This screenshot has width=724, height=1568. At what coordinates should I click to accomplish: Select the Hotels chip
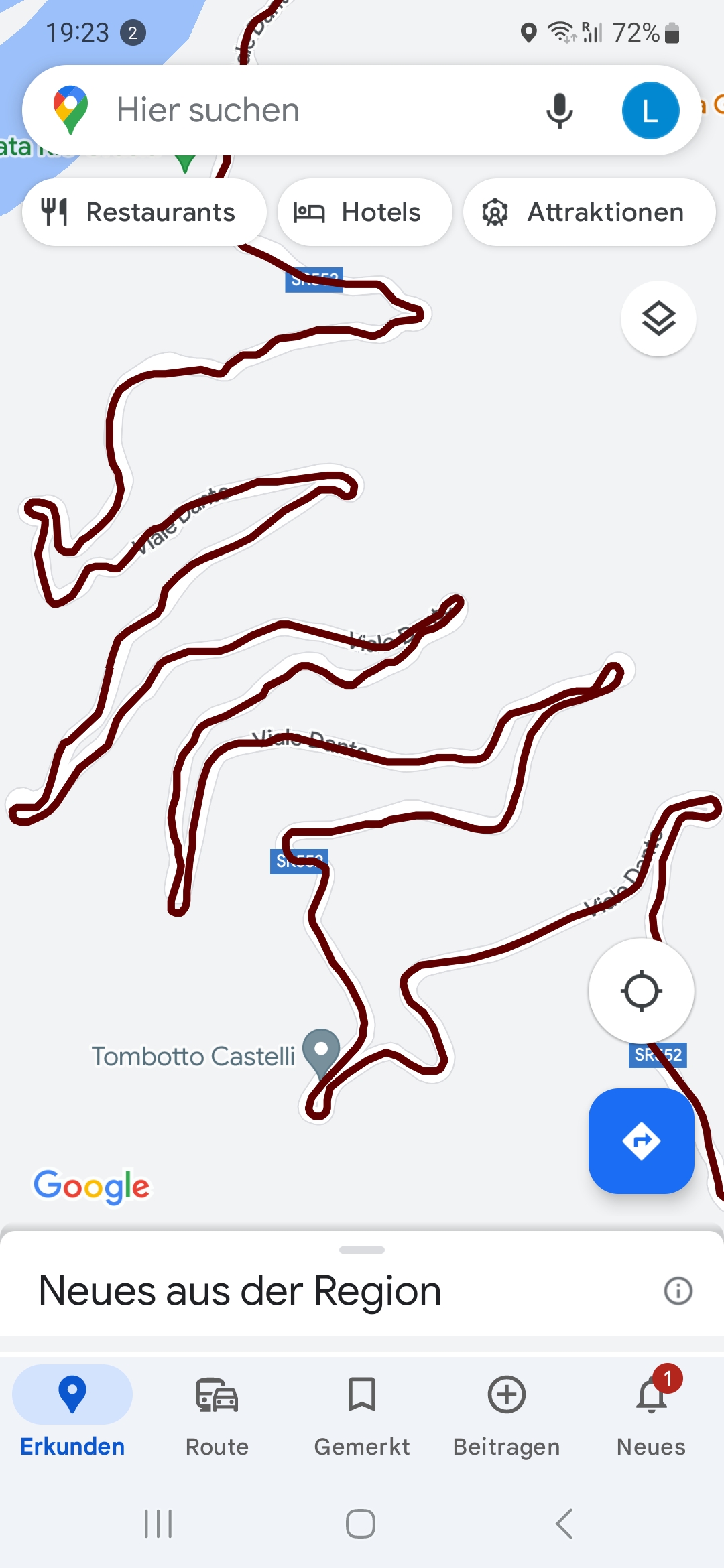point(365,212)
